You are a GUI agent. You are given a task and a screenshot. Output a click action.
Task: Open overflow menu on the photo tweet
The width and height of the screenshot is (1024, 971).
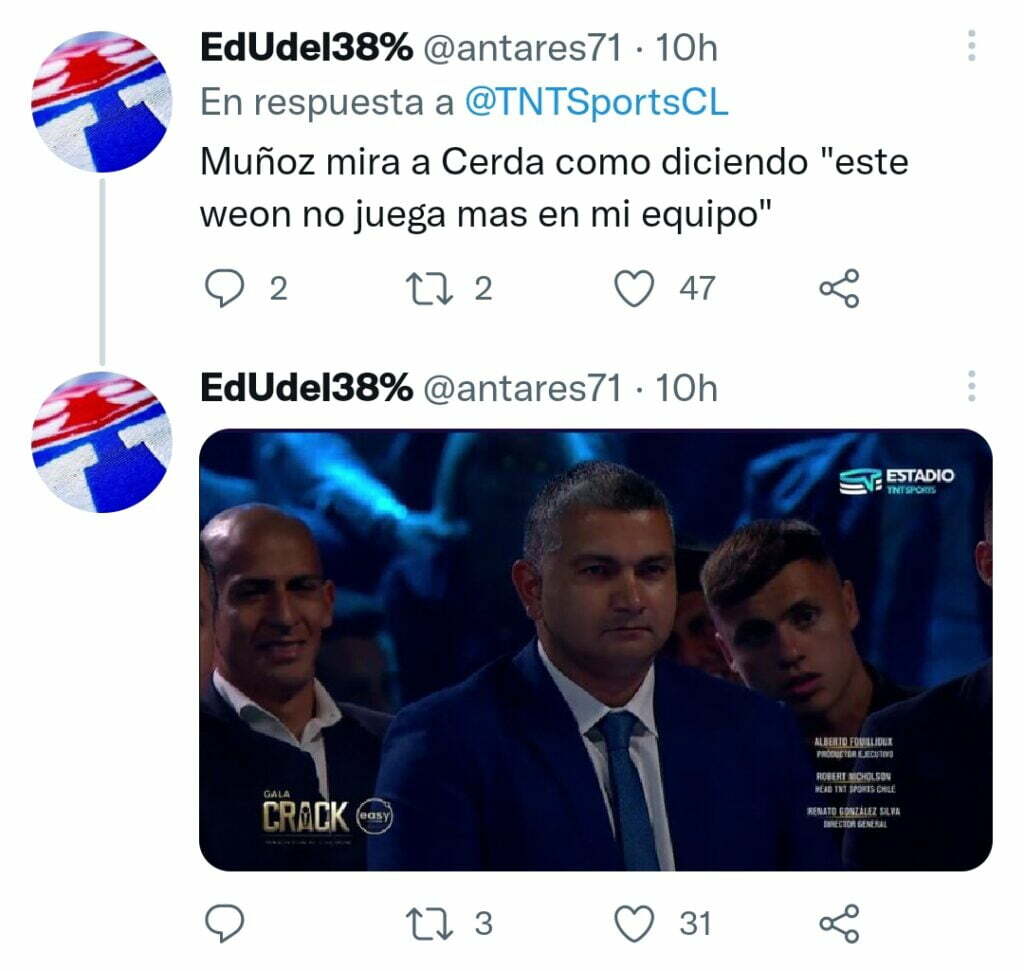coord(970,386)
